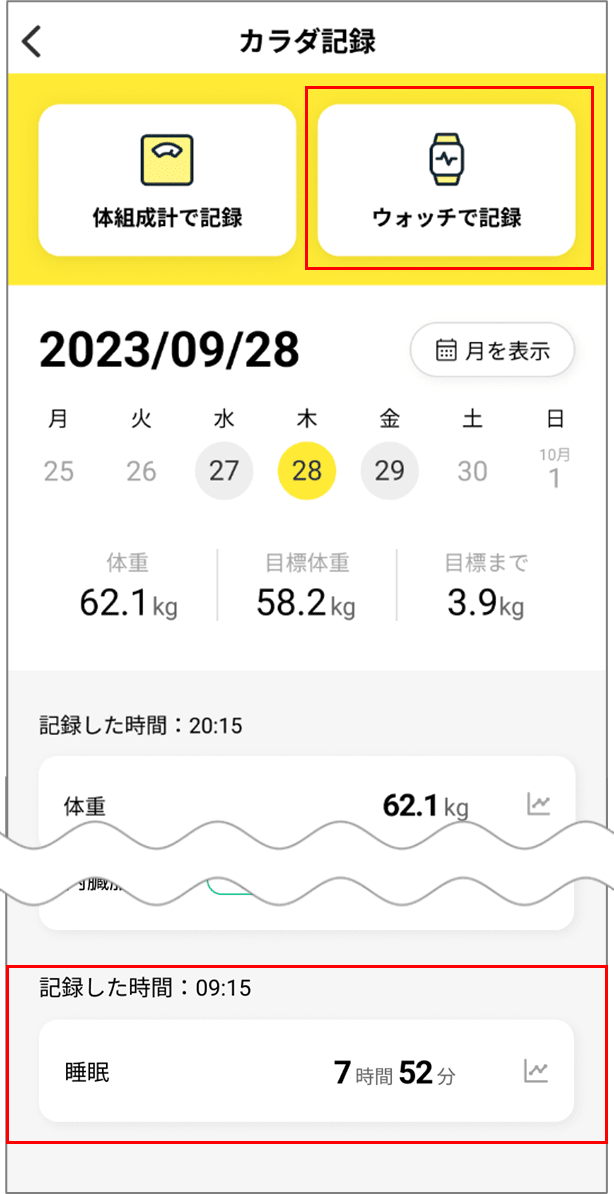
Task: Open graph icon in 体重 row
Action: point(538,804)
